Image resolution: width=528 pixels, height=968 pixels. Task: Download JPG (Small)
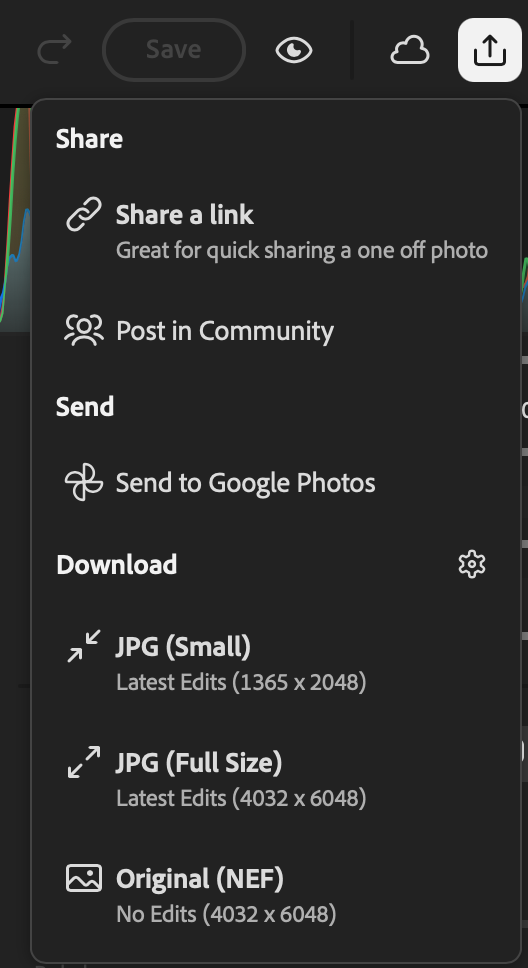pyautogui.click(x=277, y=663)
